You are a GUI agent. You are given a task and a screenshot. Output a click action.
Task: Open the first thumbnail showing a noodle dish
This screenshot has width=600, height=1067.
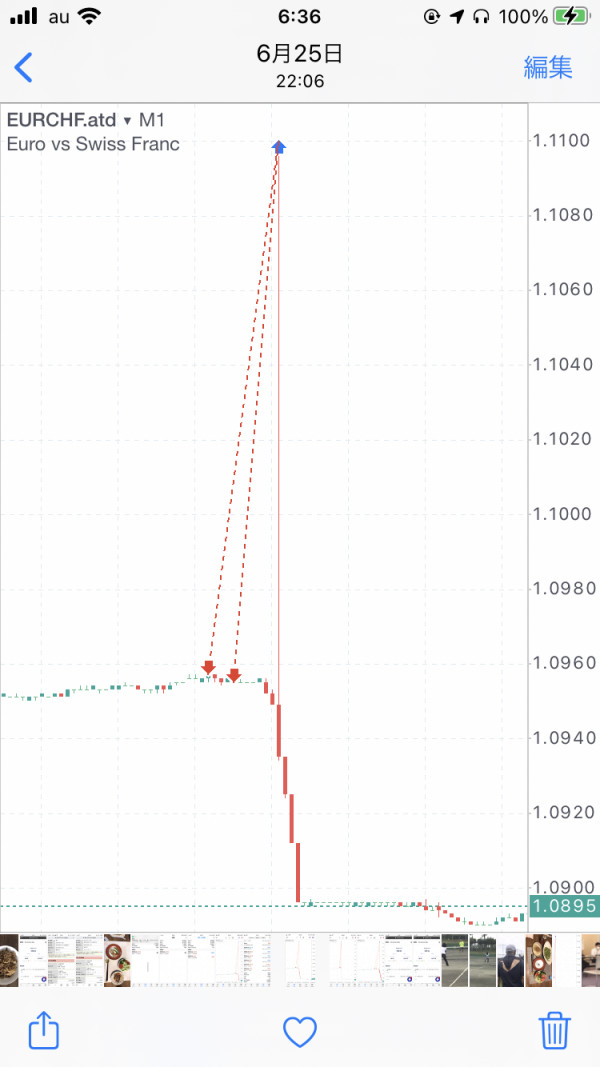(x=9, y=960)
